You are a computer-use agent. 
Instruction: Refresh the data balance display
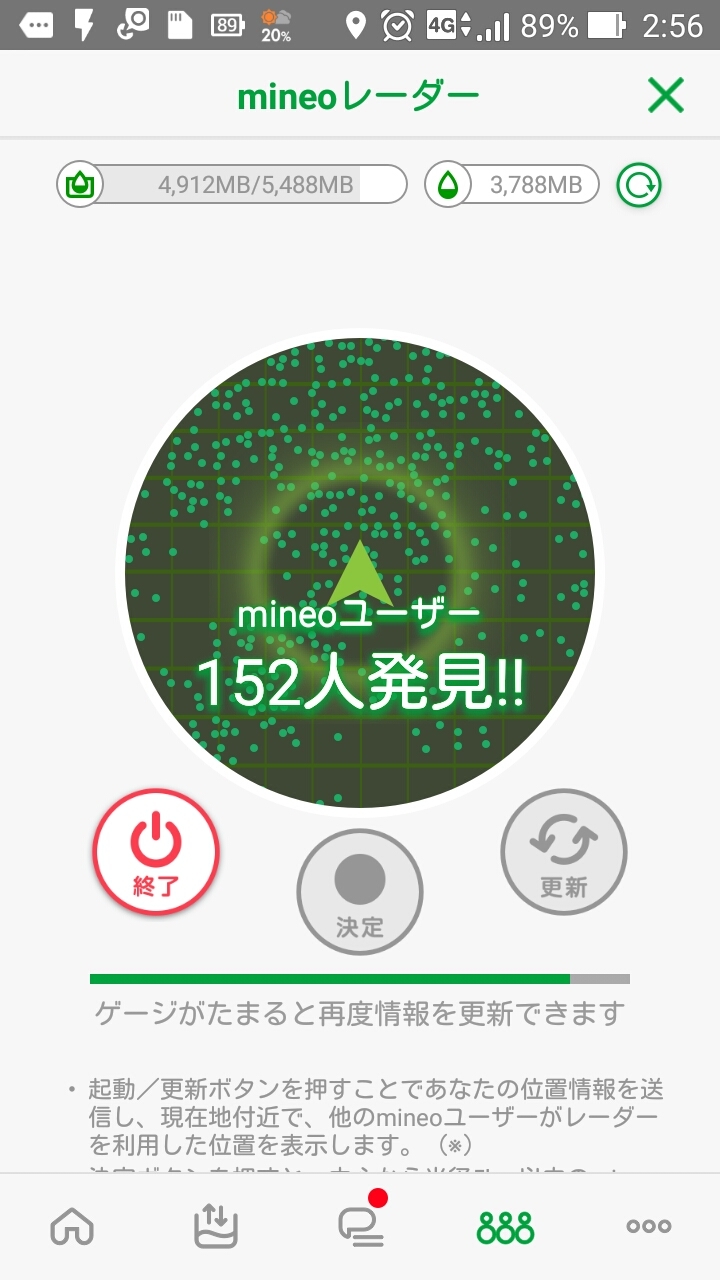coord(638,185)
